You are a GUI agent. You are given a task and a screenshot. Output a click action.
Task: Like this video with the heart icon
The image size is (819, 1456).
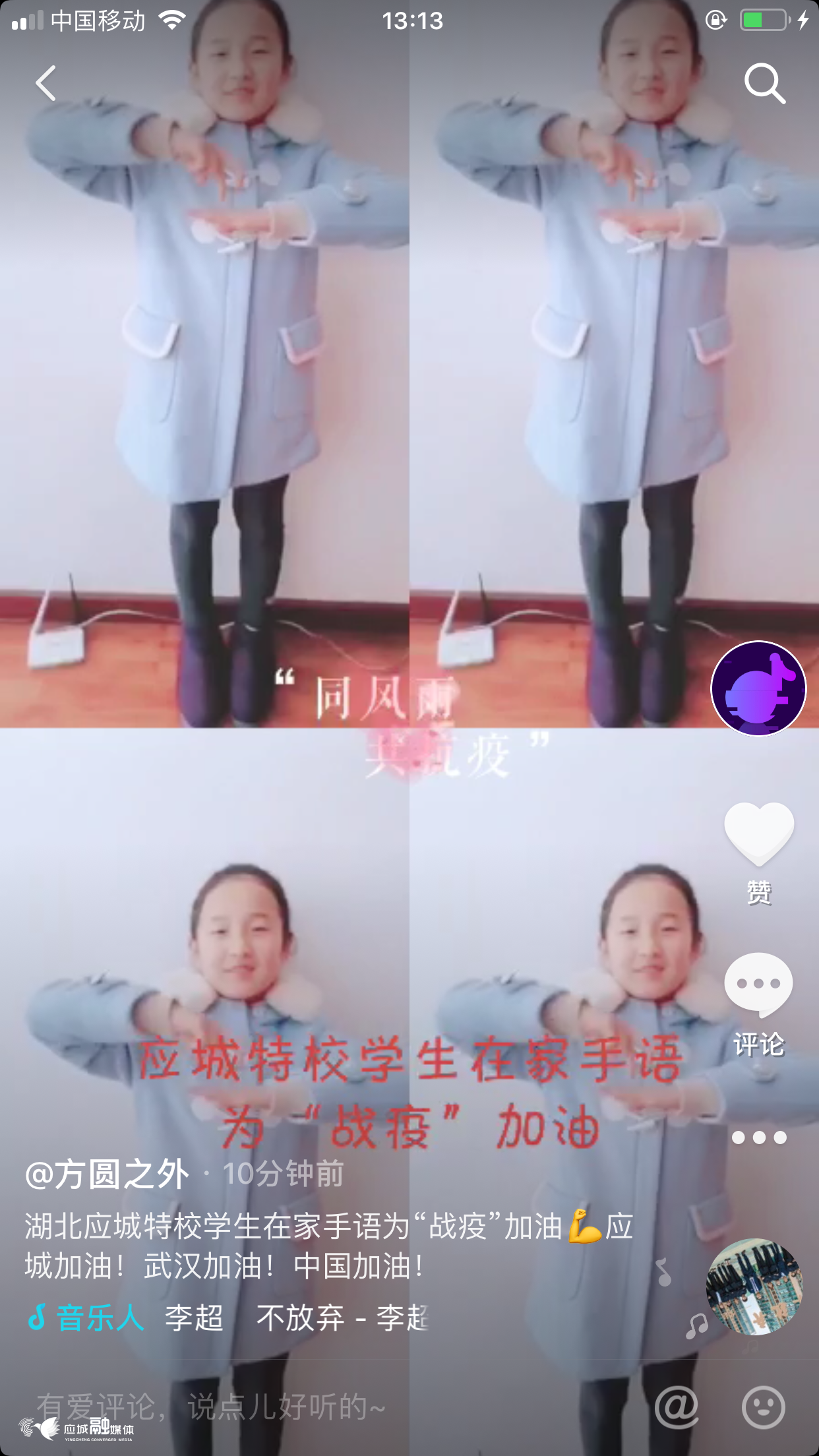coord(758,835)
